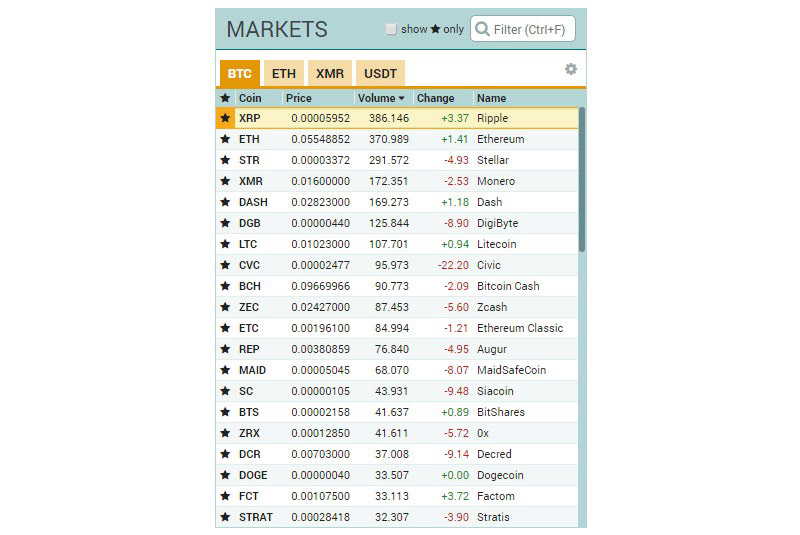Viewport: 800px width, 535px height.
Task: Switch to the ETH markets tab
Action: (284, 73)
